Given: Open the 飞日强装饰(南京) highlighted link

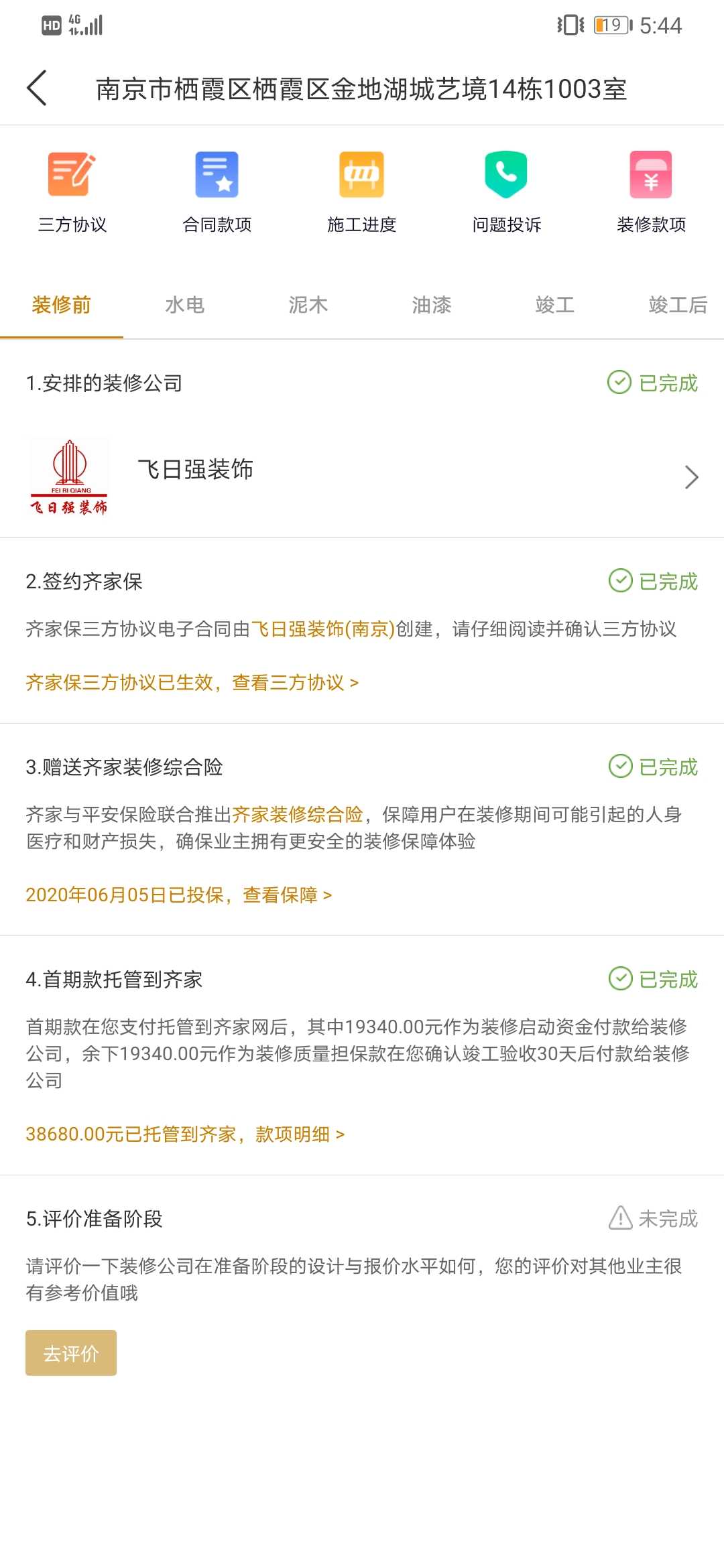Looking at the screenshot, I should 322,629.
